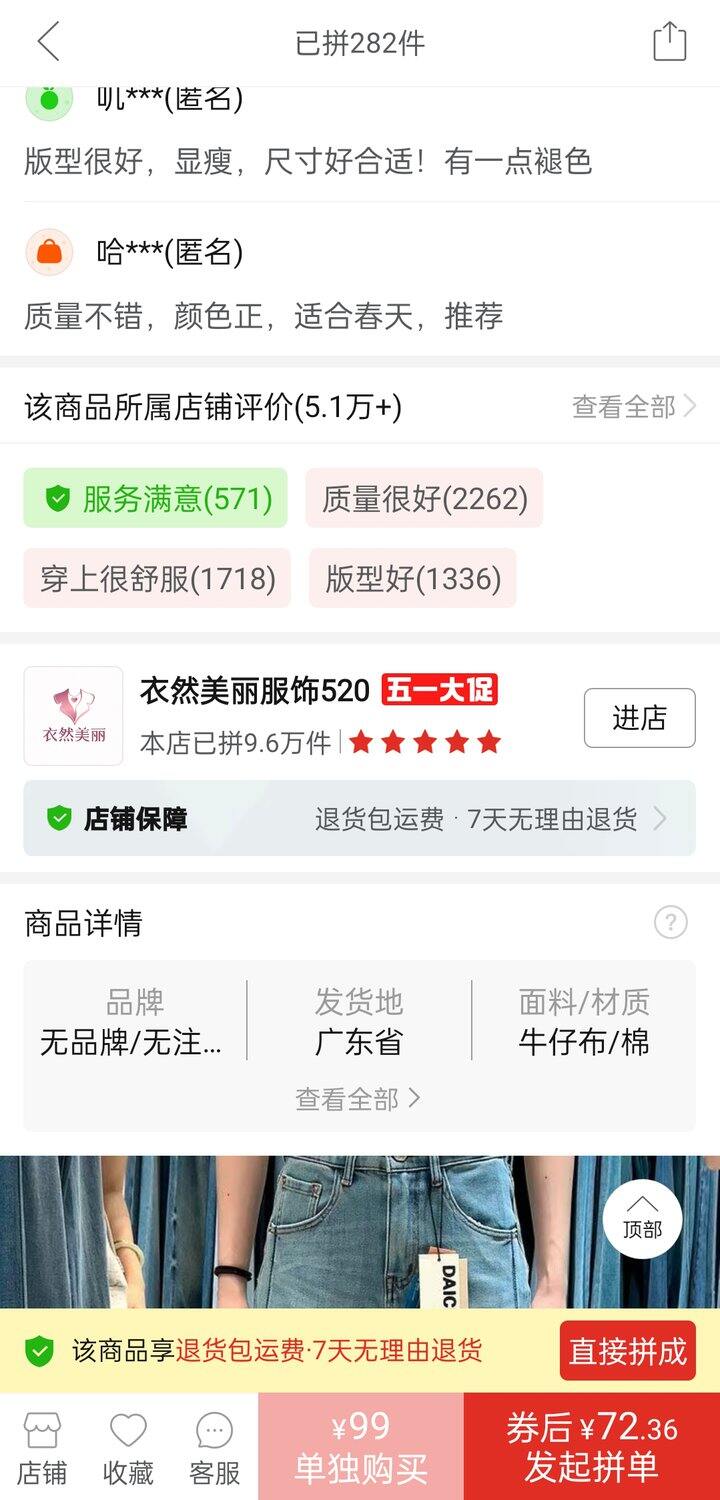Show reviews tagged 版型好(1336)

point(413,578)
